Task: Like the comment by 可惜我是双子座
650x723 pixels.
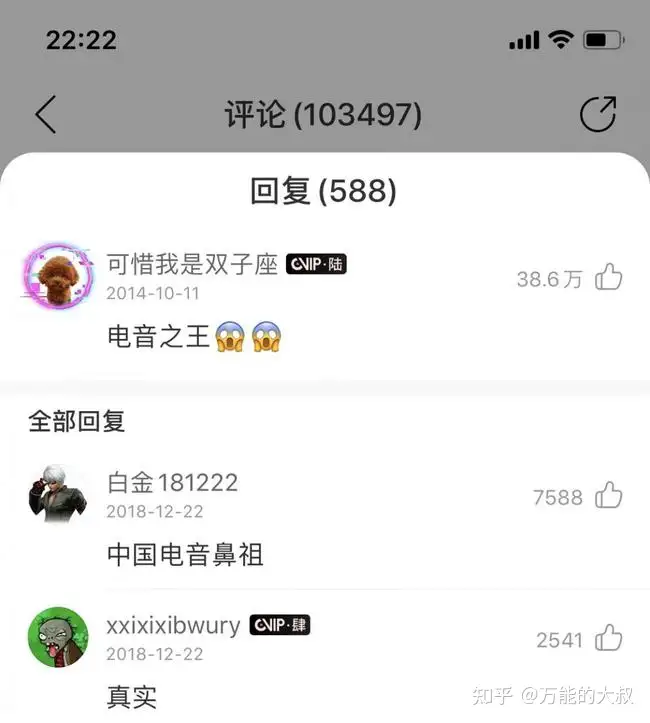Action: [x=608, y=278]
